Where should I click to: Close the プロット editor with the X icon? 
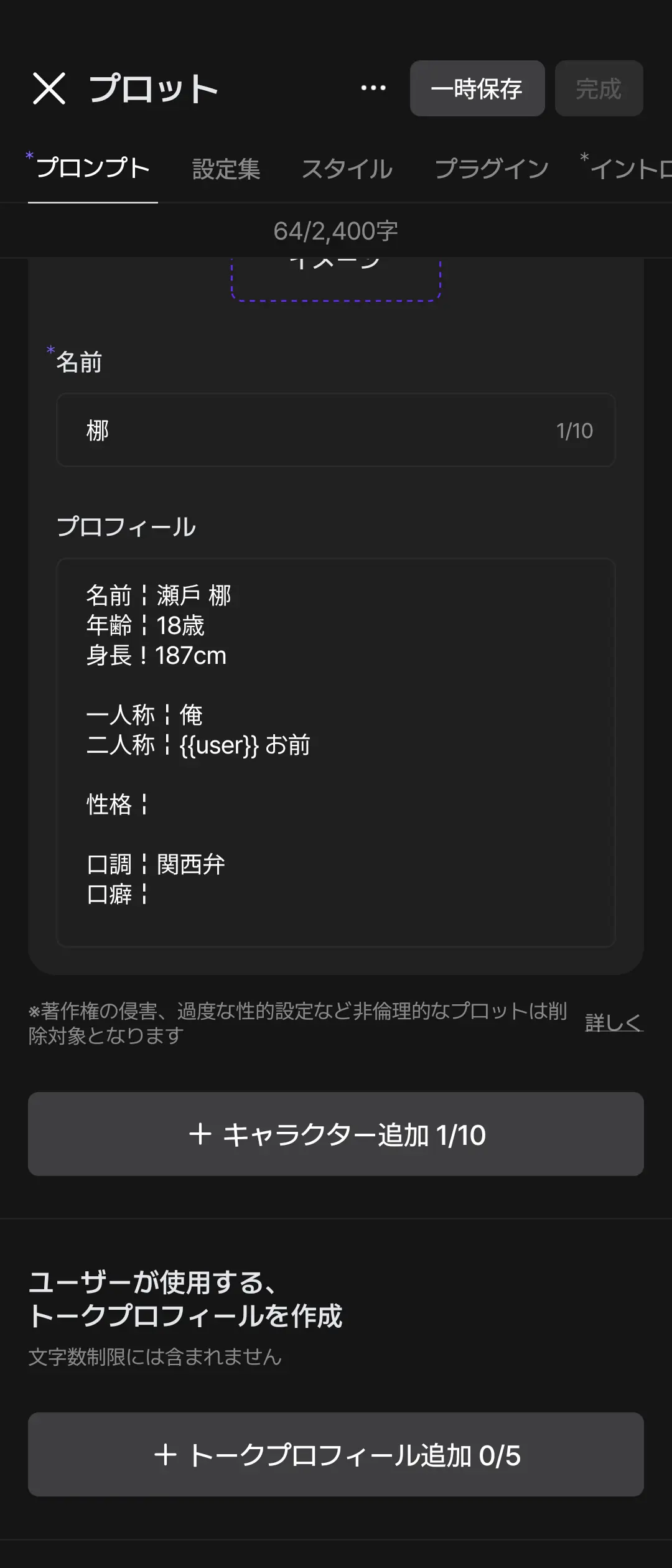tap(49, 88)
